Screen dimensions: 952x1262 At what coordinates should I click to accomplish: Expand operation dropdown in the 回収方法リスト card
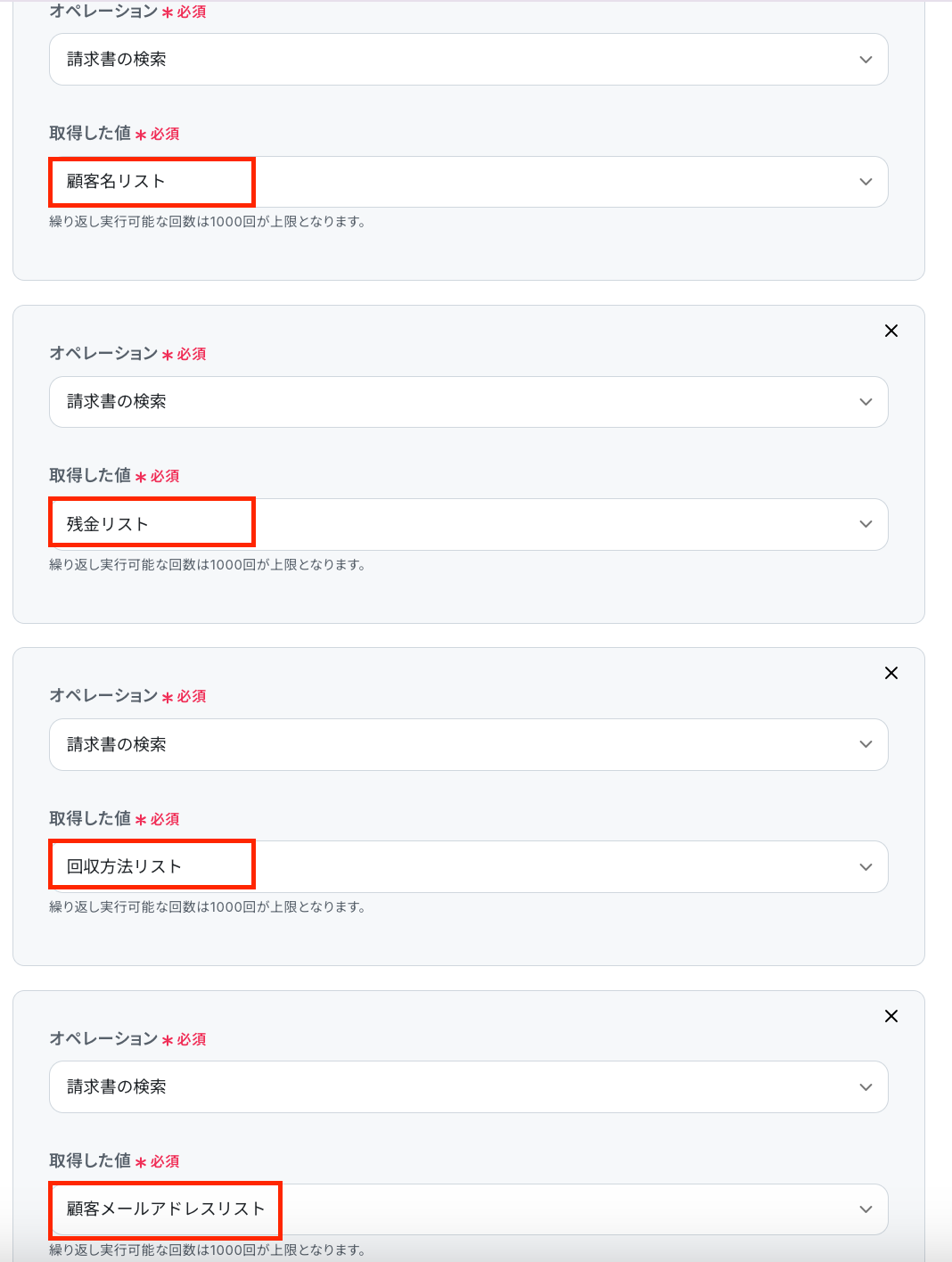click(x=468, y=744)
